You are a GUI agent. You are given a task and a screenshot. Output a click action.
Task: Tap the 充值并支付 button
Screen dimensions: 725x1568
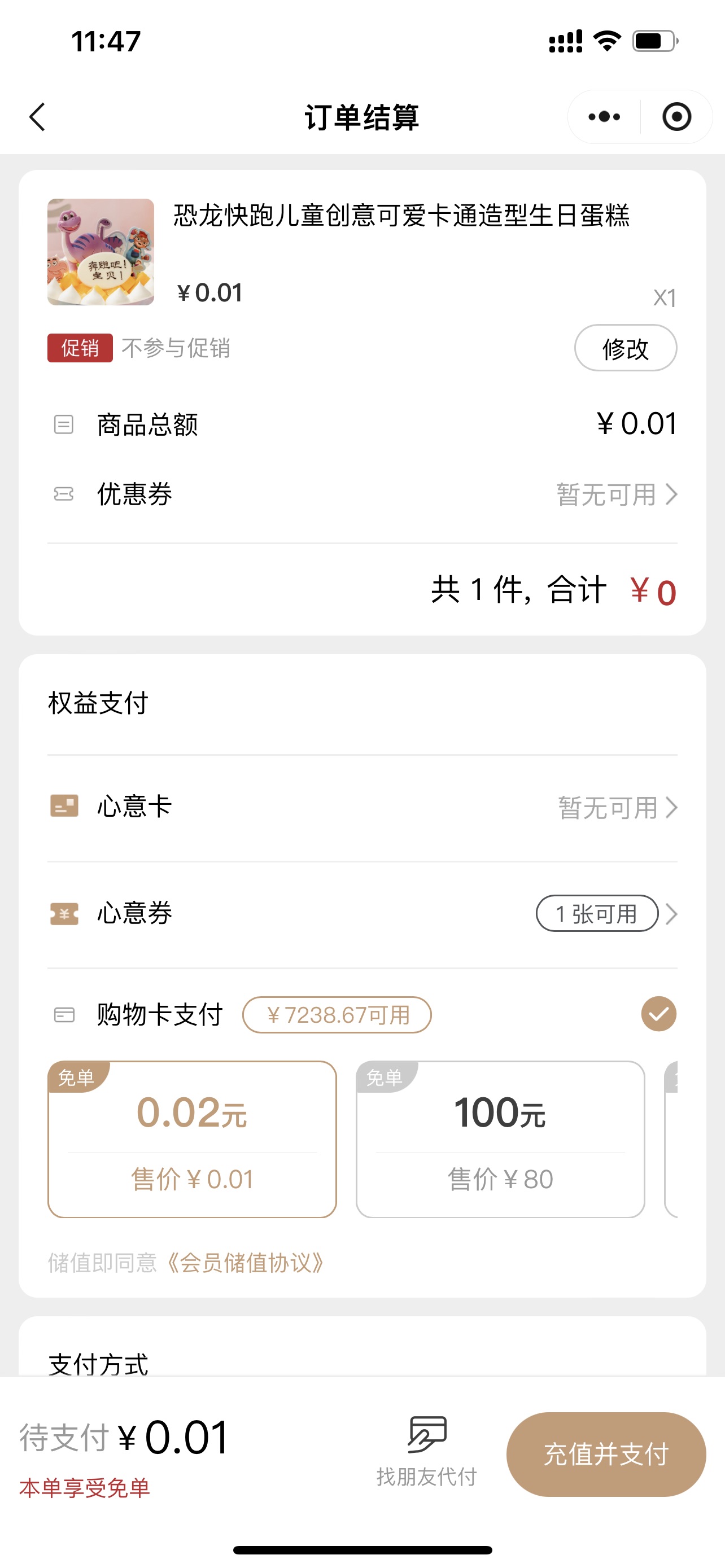pyautogui.click(x=606, y=1454)
